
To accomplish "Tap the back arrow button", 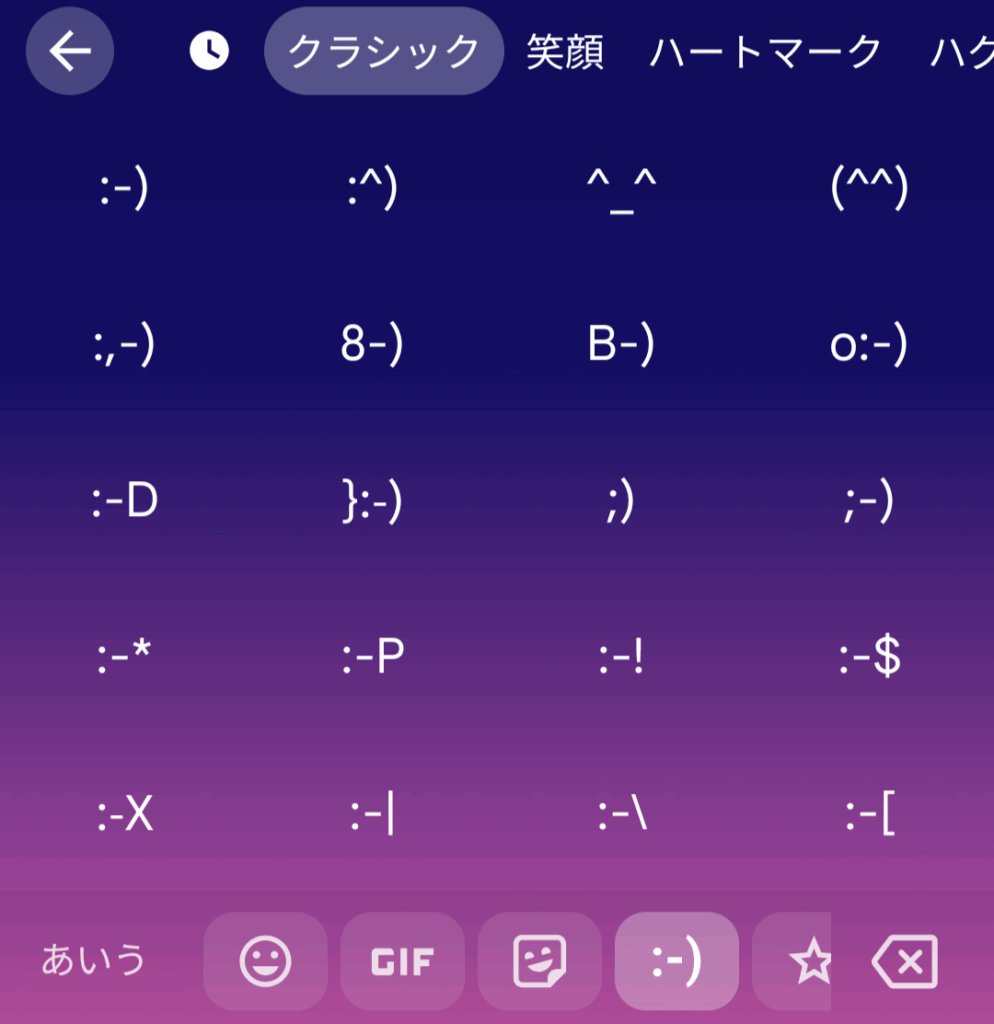I will [69, 51].
